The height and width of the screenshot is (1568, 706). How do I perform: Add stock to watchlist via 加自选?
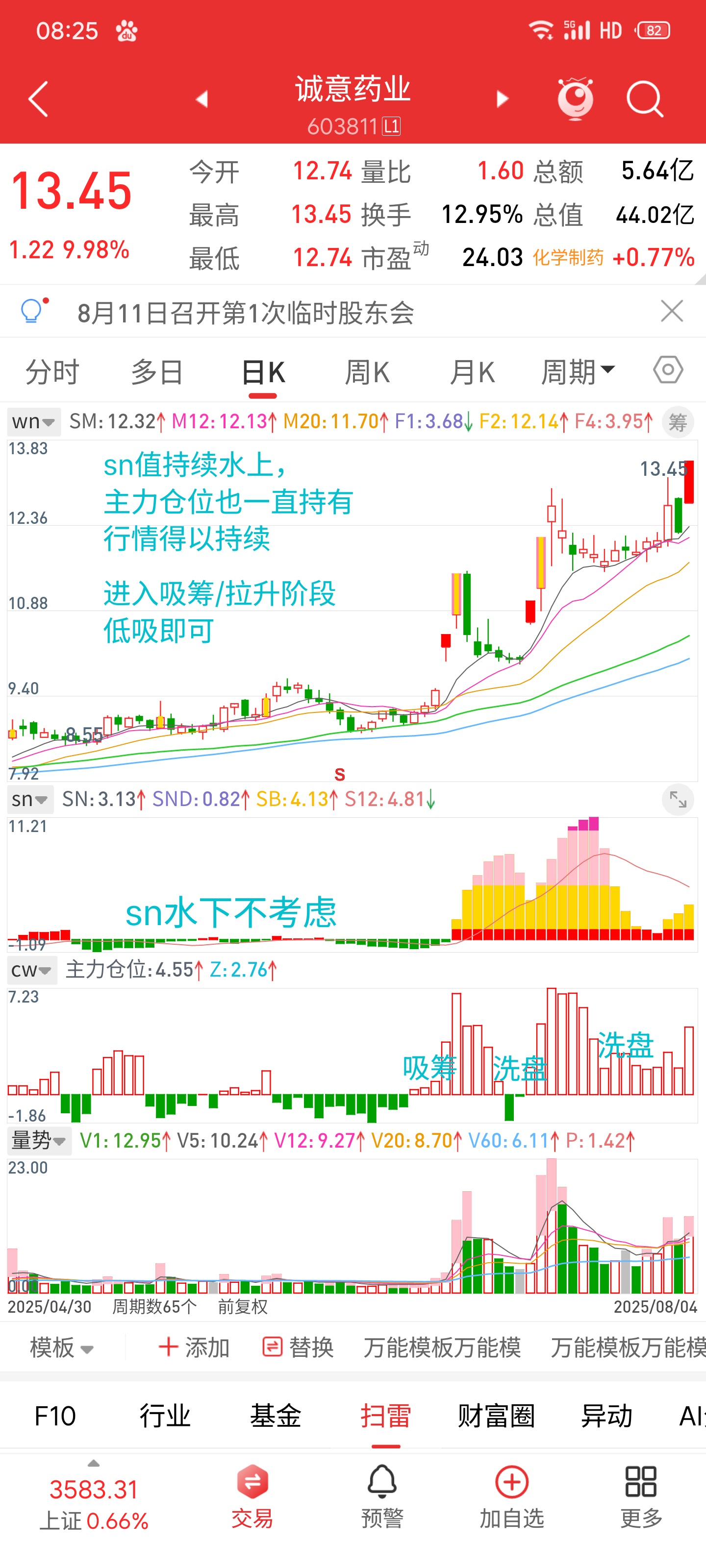pos(512,1496)
